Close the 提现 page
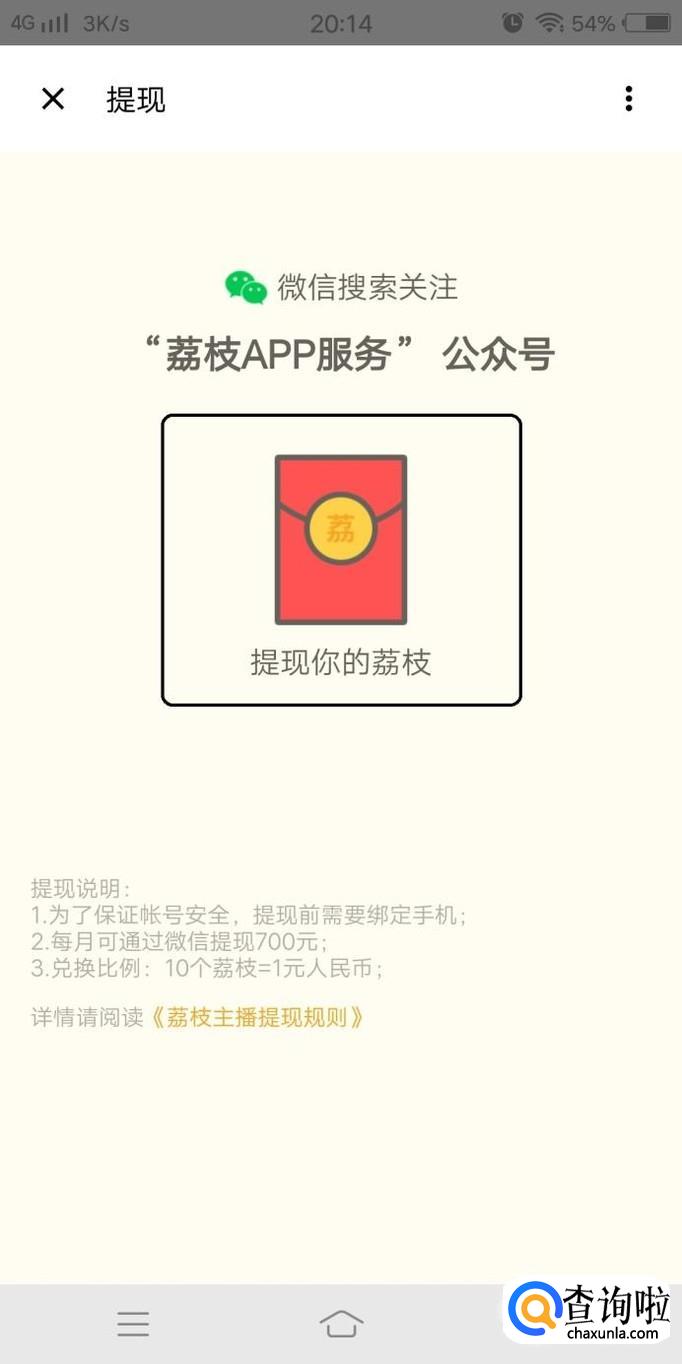This screenshot has width=682, height=1364. (52, 99)
